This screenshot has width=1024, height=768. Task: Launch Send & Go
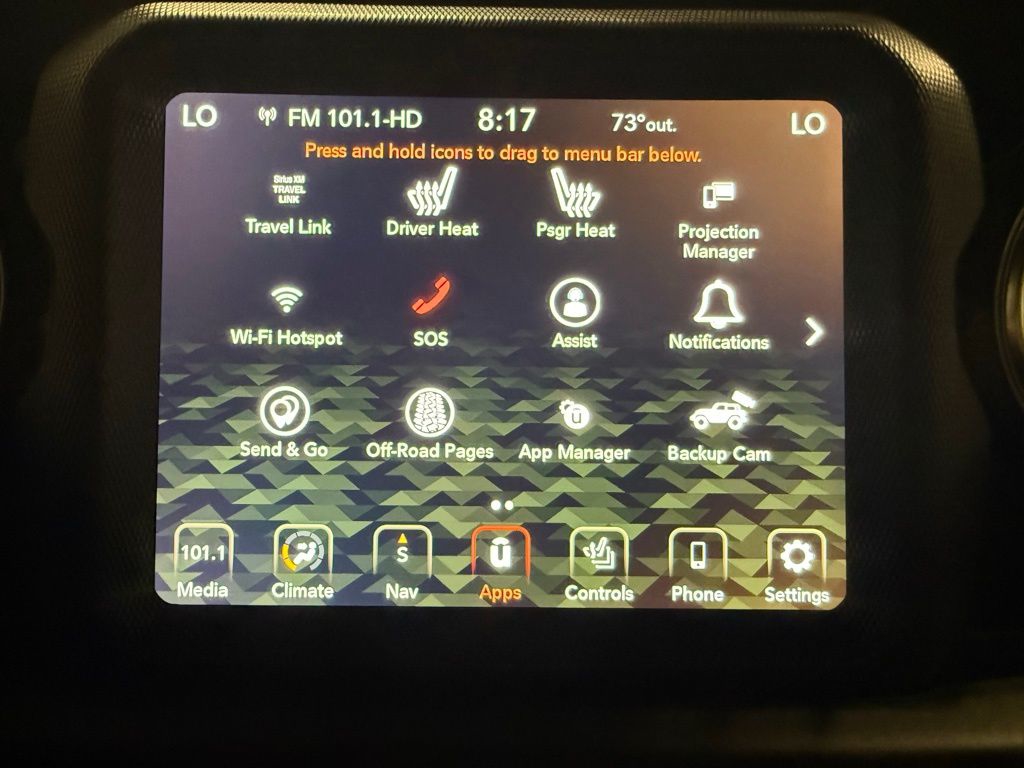tap(284, 421)
